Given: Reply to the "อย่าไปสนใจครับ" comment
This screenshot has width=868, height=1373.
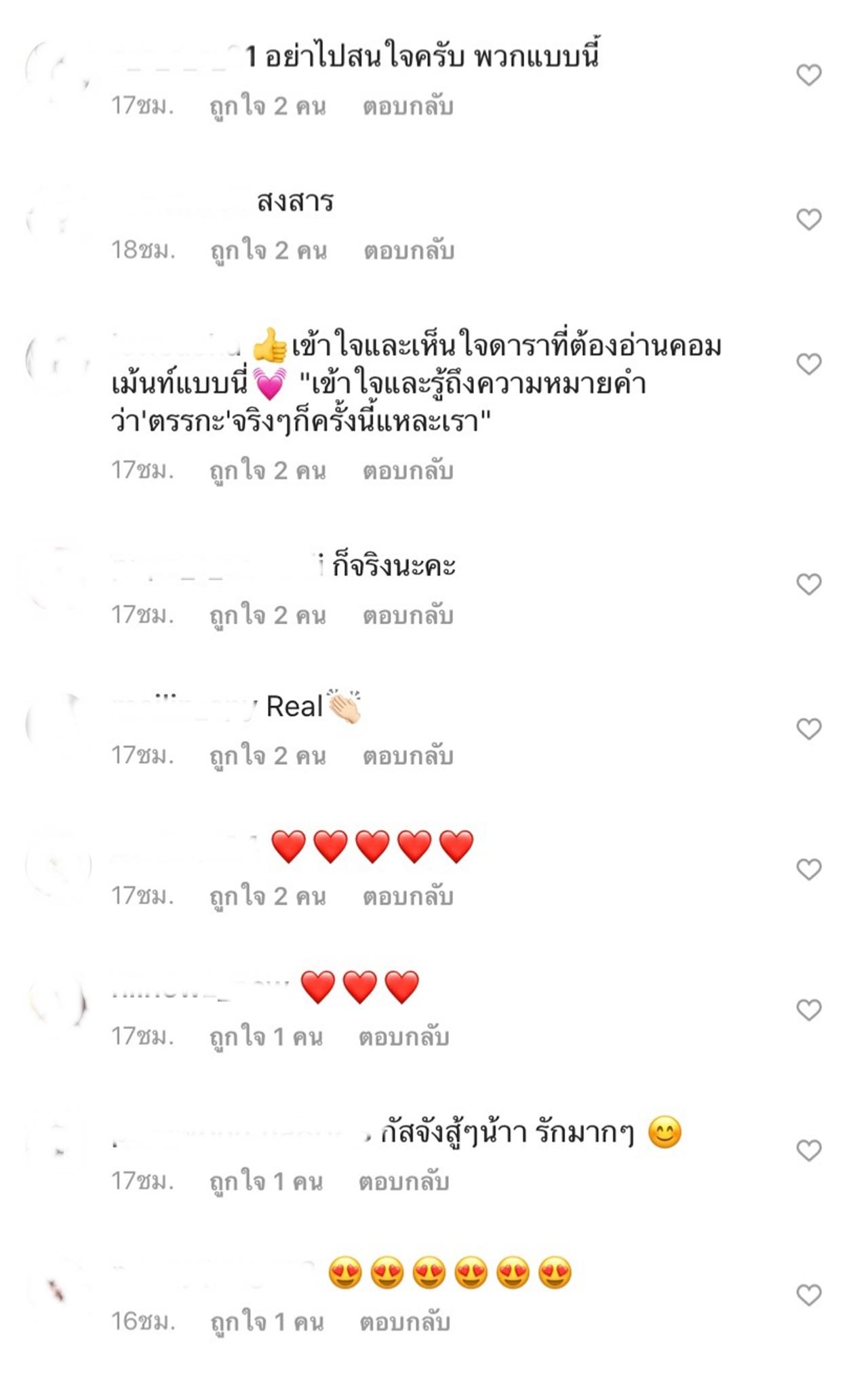Looking at the screenshot, I should pyautogui.click(x=408, y=107).
